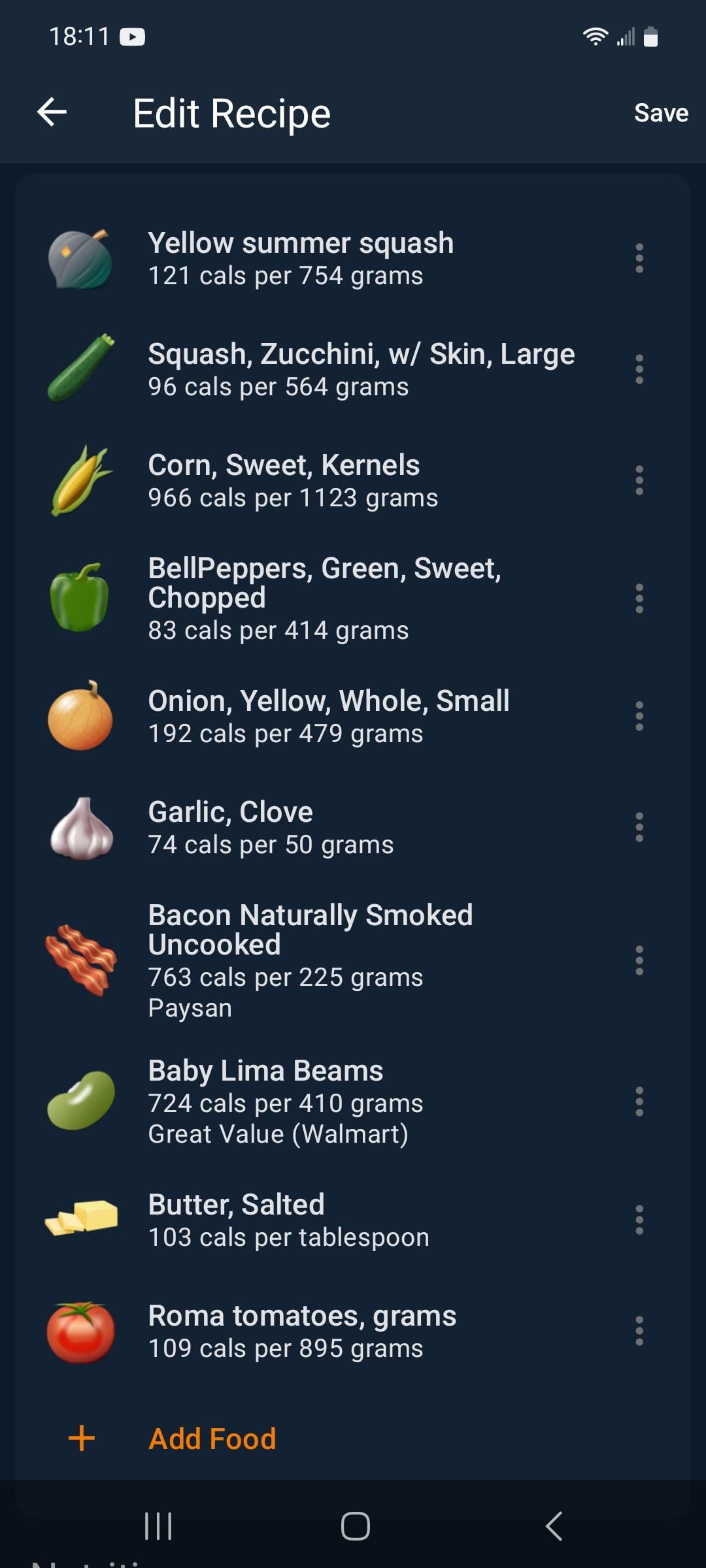Select the Garlic, Clove ingredient row
The width and height of the screenshot is (706, 1568).
tap(271, 828)
